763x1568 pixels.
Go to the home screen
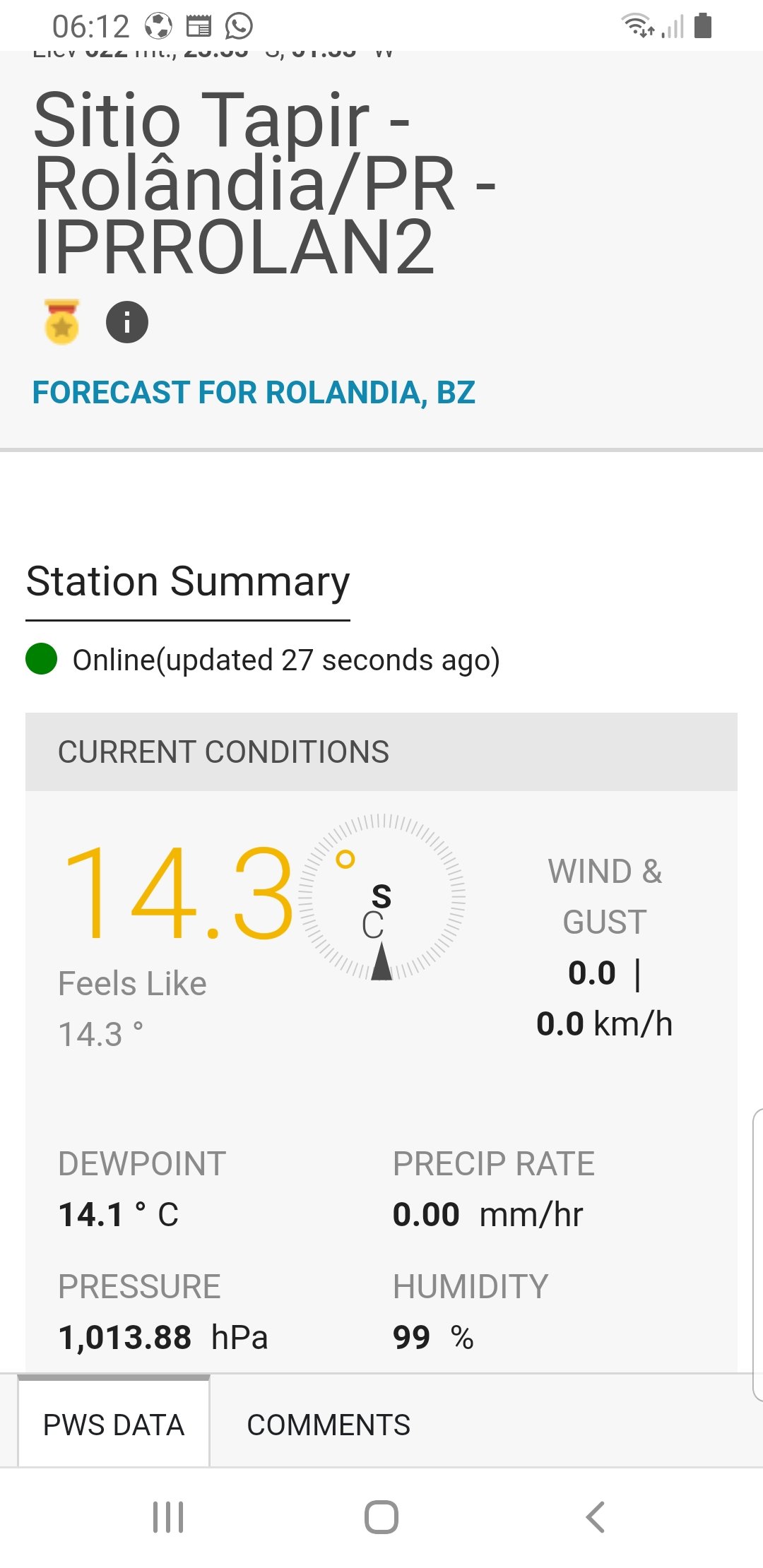point(381,1516)
